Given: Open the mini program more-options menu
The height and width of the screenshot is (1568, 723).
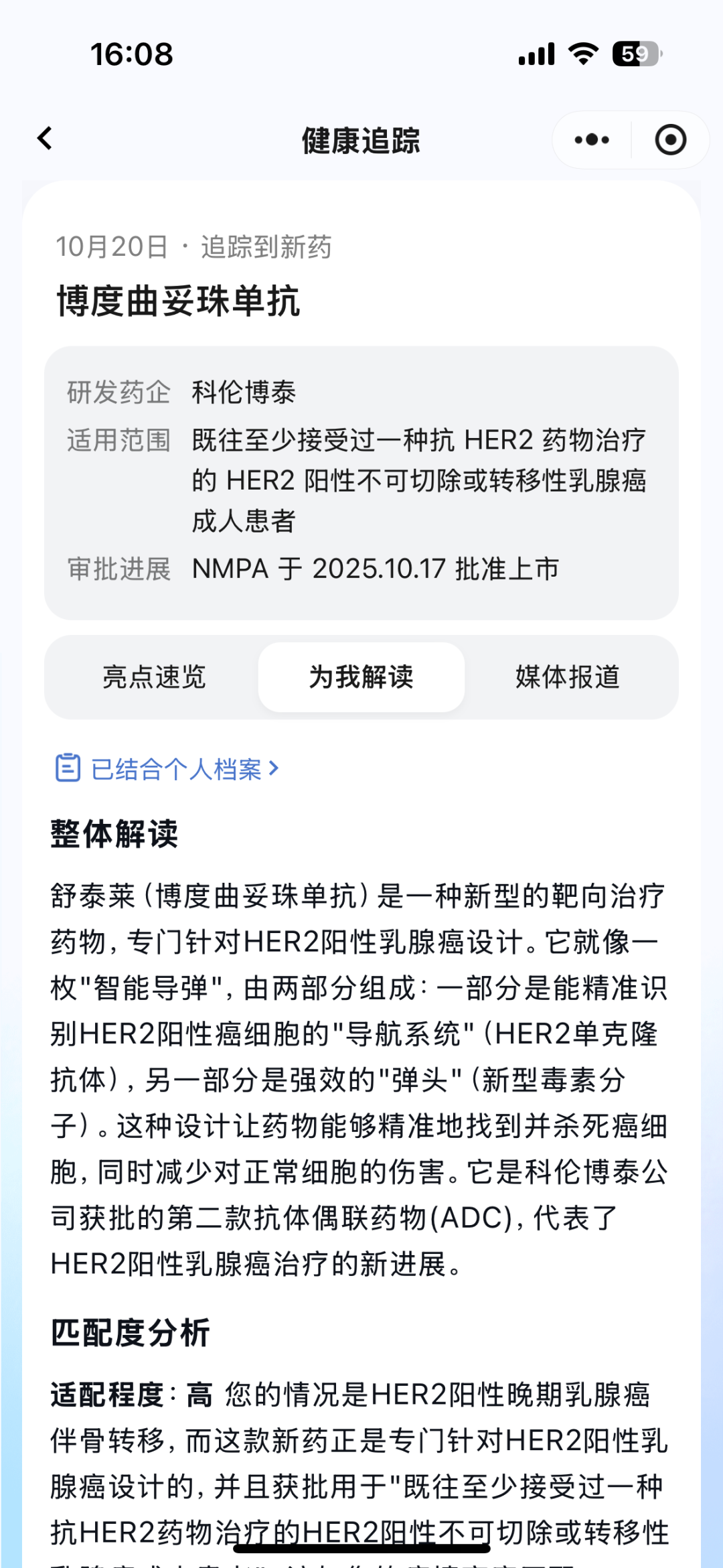Looking at the screenshot, I should tap(592, 140).
